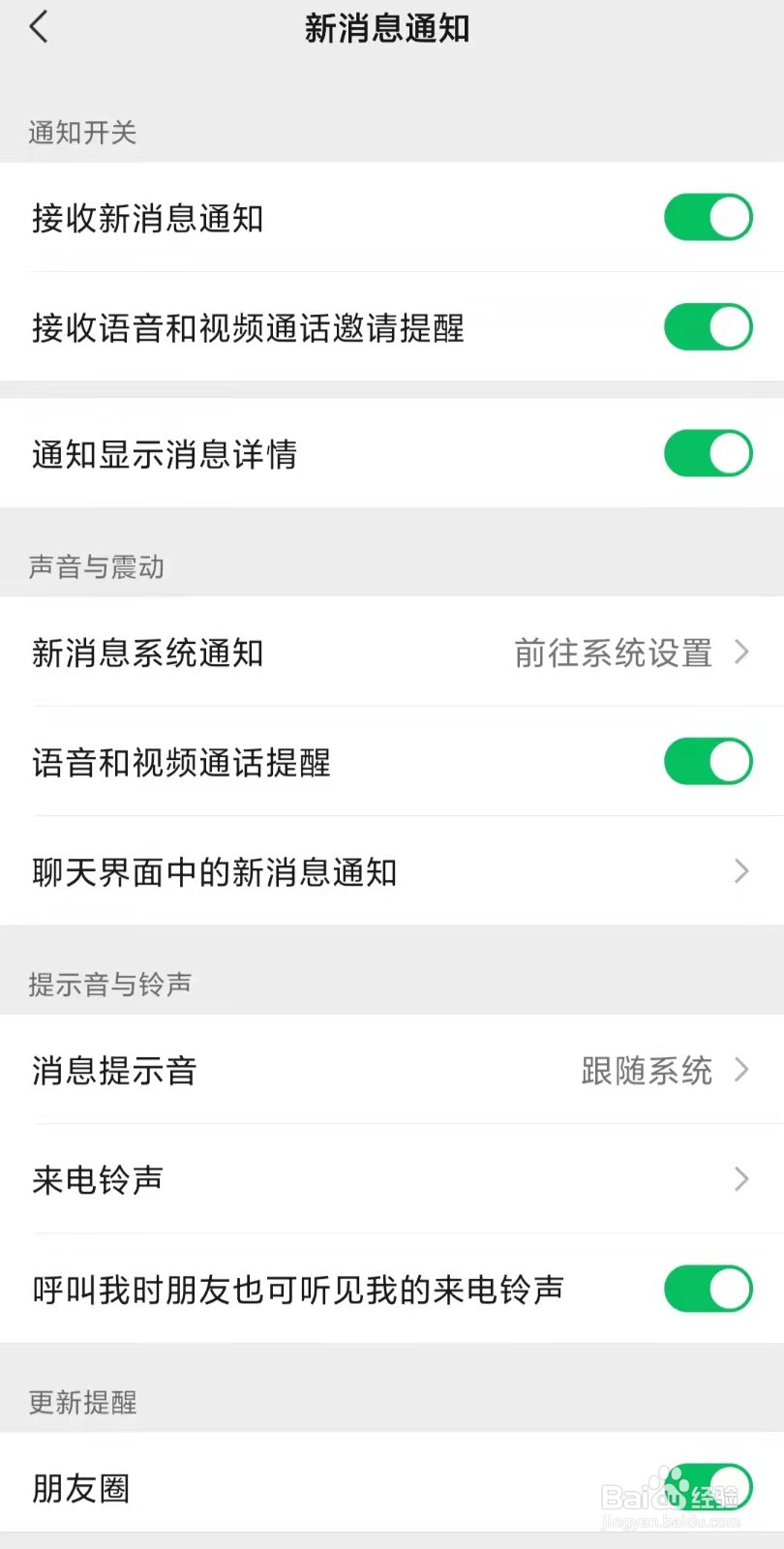Tap 前往系统设置 to open system settings
The image size is (784, 1549).
click(614, 653)
